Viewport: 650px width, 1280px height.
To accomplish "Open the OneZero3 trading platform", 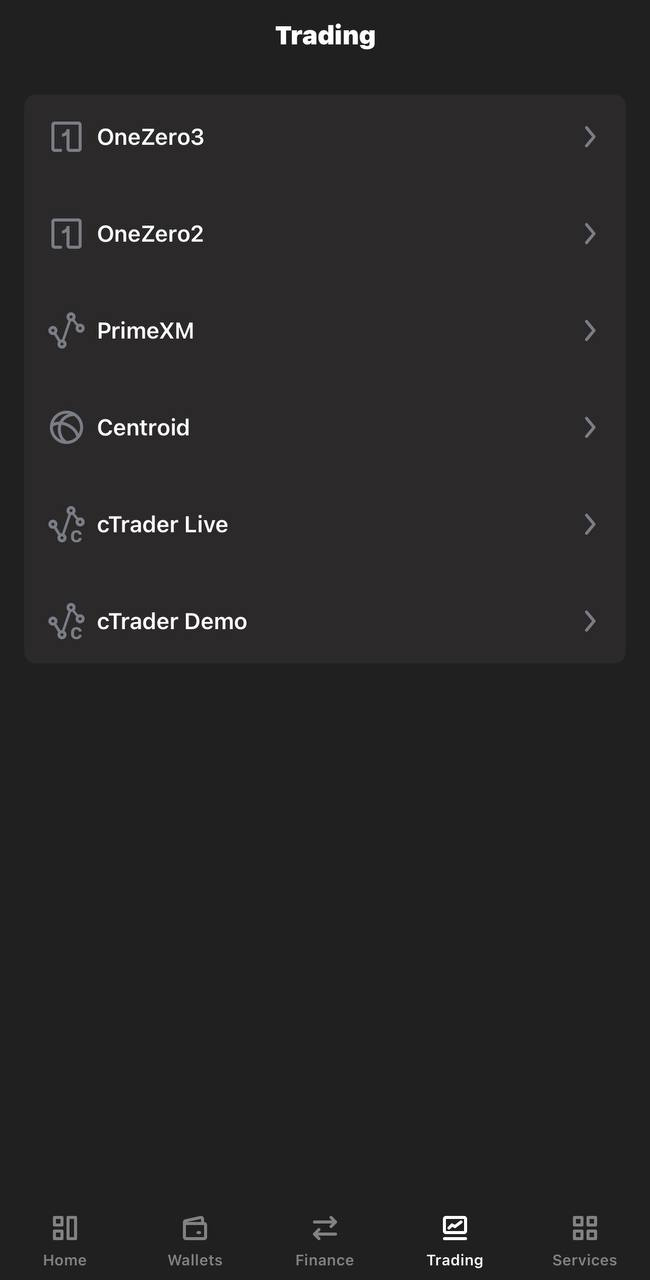I will click(x=324, y=137).
